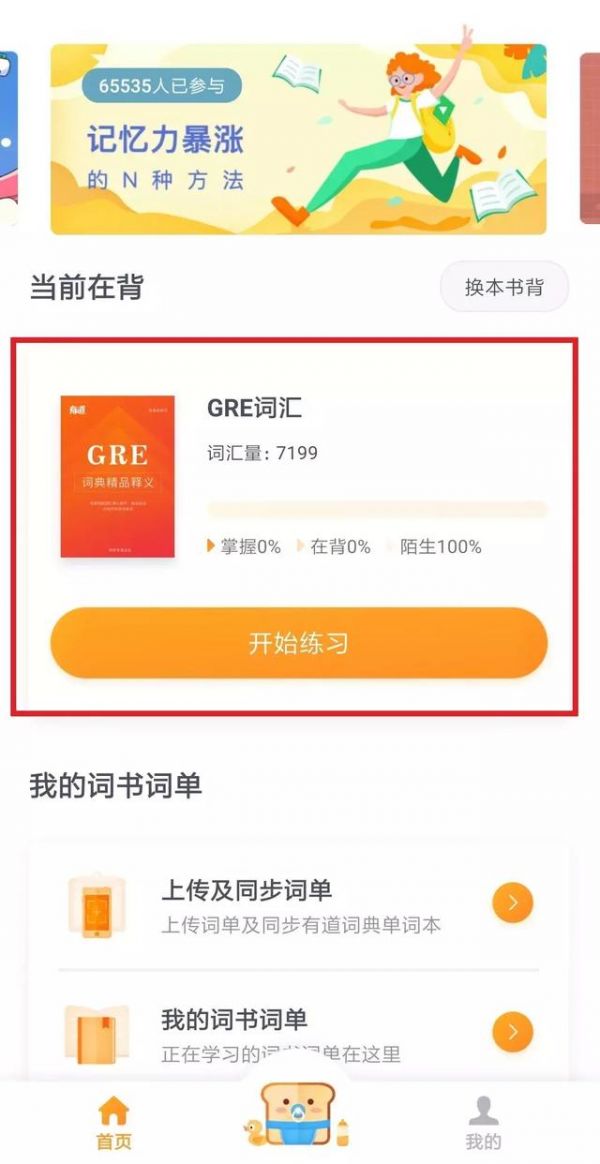Start practice with 开始练习
Image resolution: width=600 pixels, height=1164 pixels.
tap(299, 643)
